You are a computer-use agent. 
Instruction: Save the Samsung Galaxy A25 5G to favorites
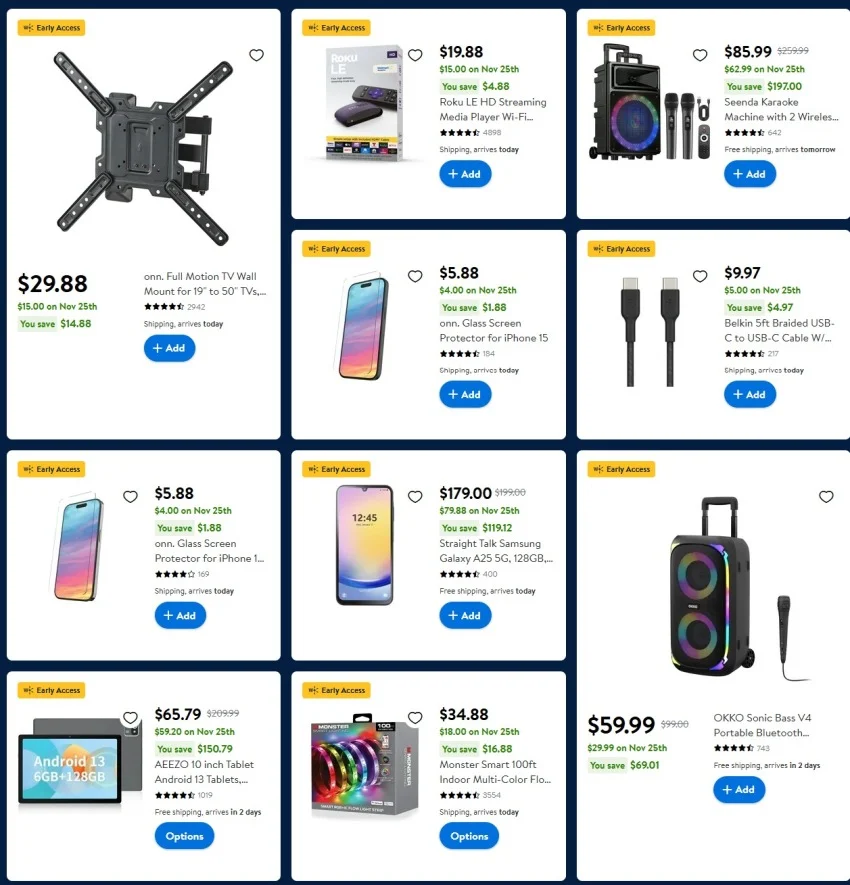click(x=415, y=497)
